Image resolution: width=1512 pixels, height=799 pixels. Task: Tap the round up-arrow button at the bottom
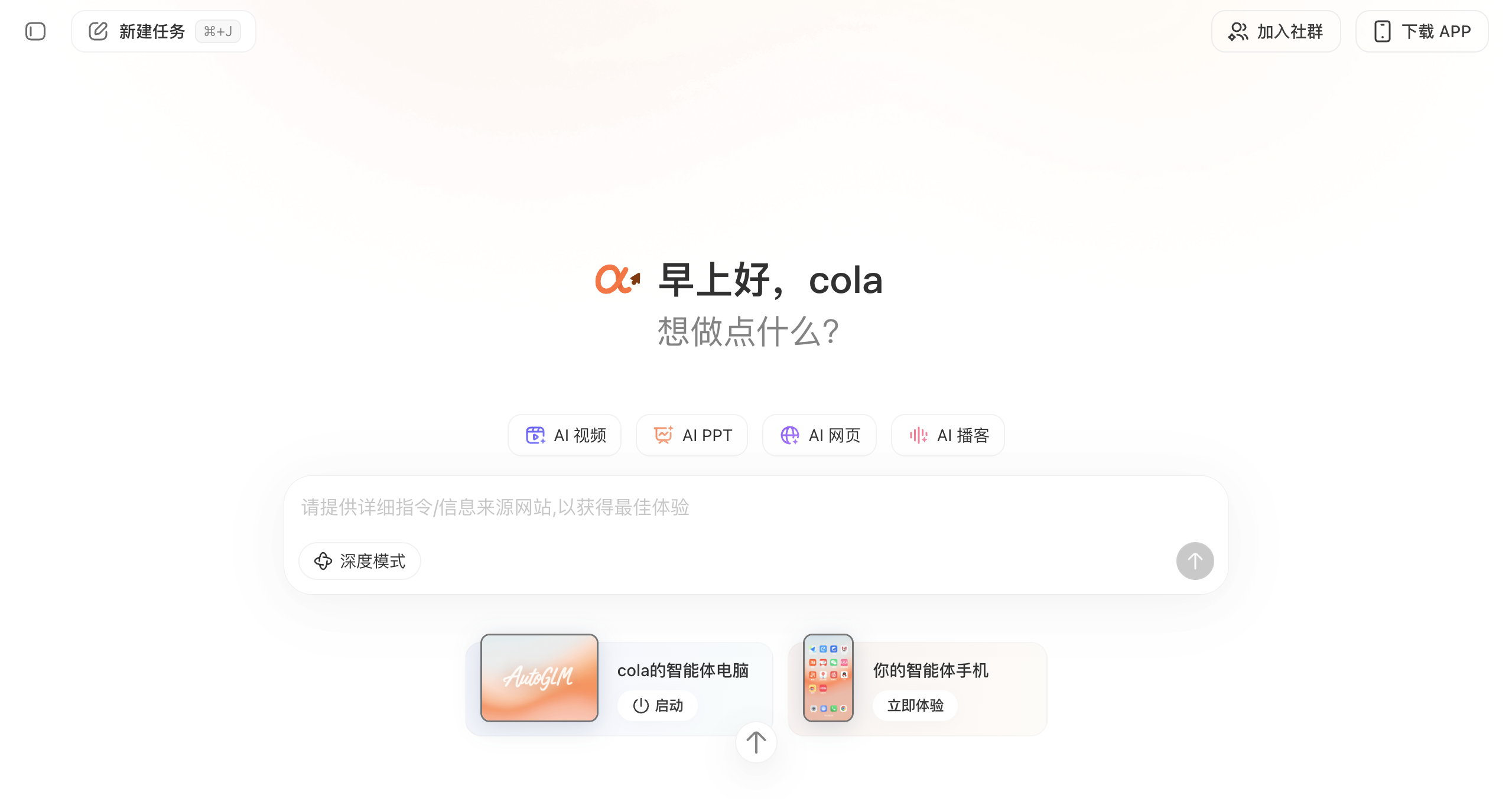[756, 742]
